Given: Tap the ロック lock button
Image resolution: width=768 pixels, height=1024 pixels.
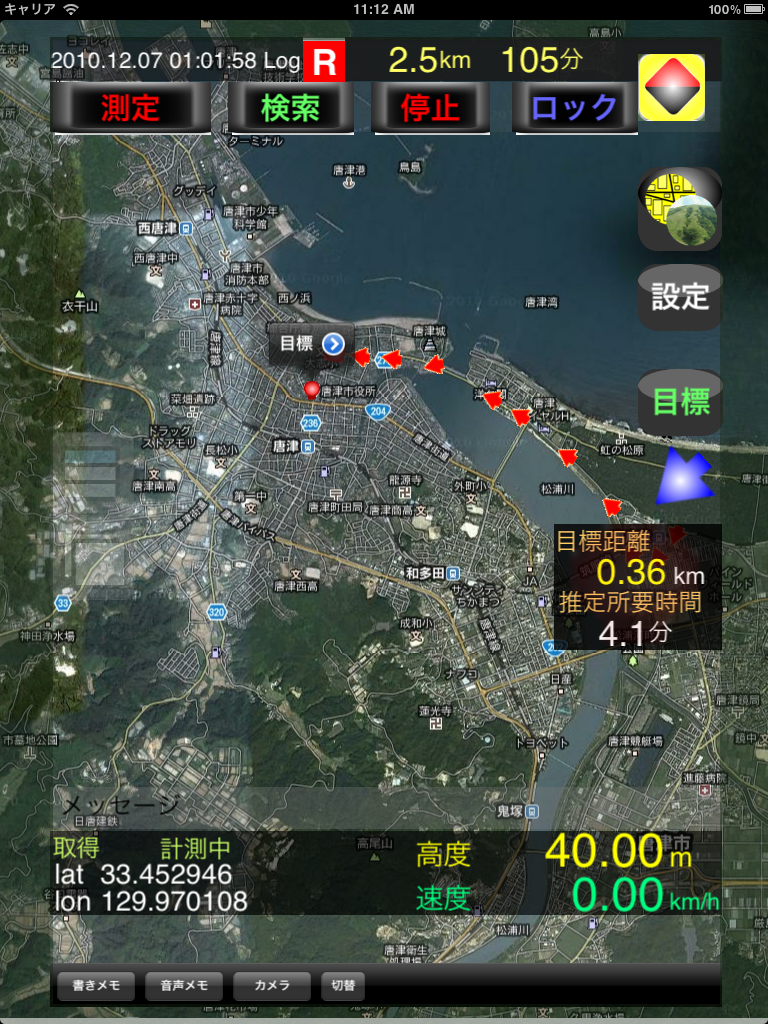Looking at the screenshot, I should coord(574,108).
